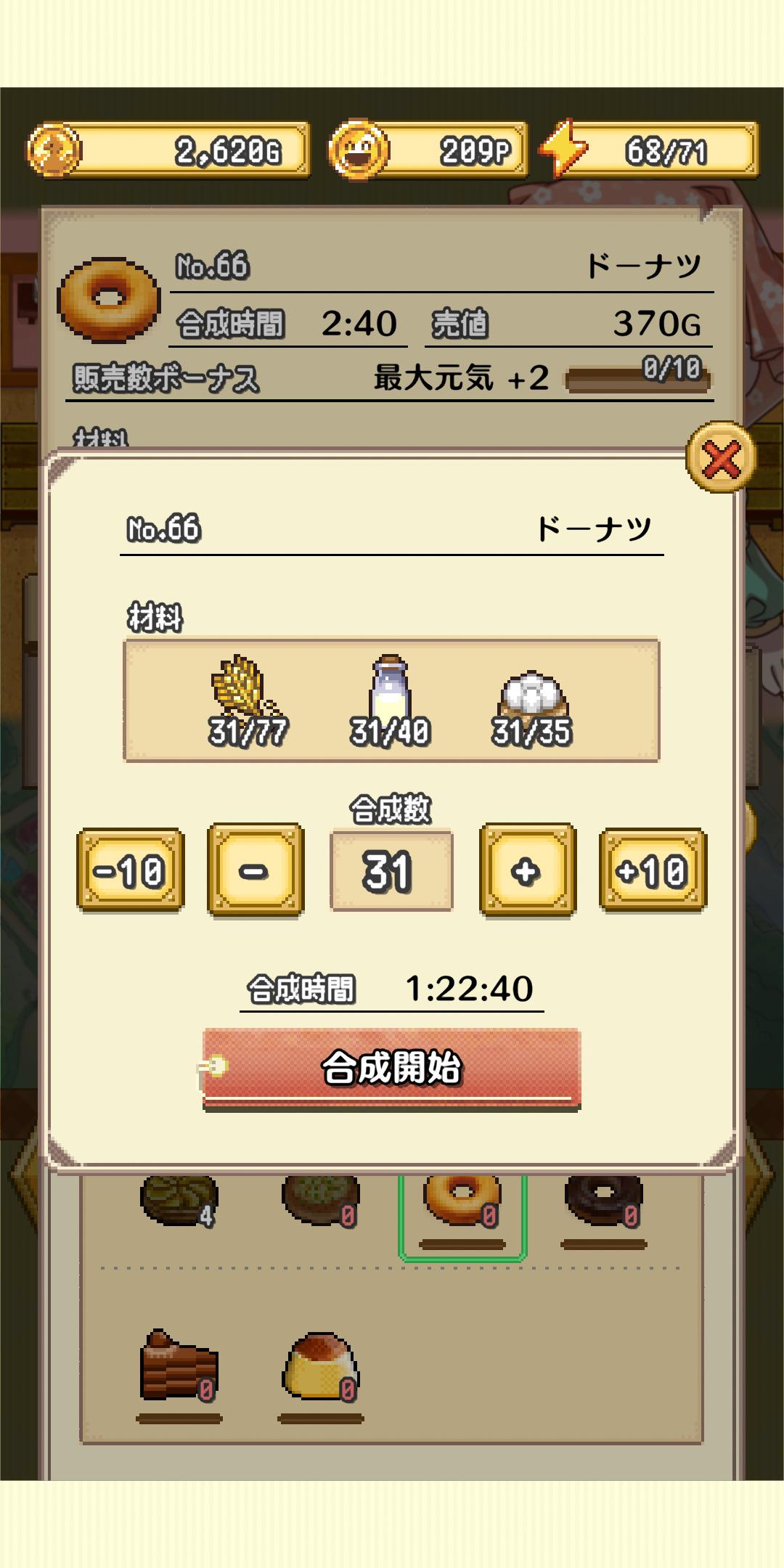
Task: Close the doughnut synthesis dialog
Action: pyautogui.click(x=722, y=458)
